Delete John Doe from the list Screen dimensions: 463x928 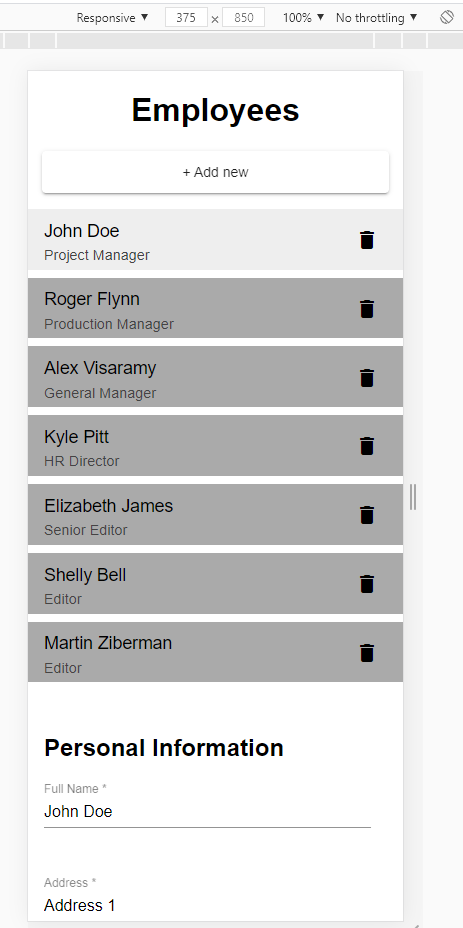367,240
